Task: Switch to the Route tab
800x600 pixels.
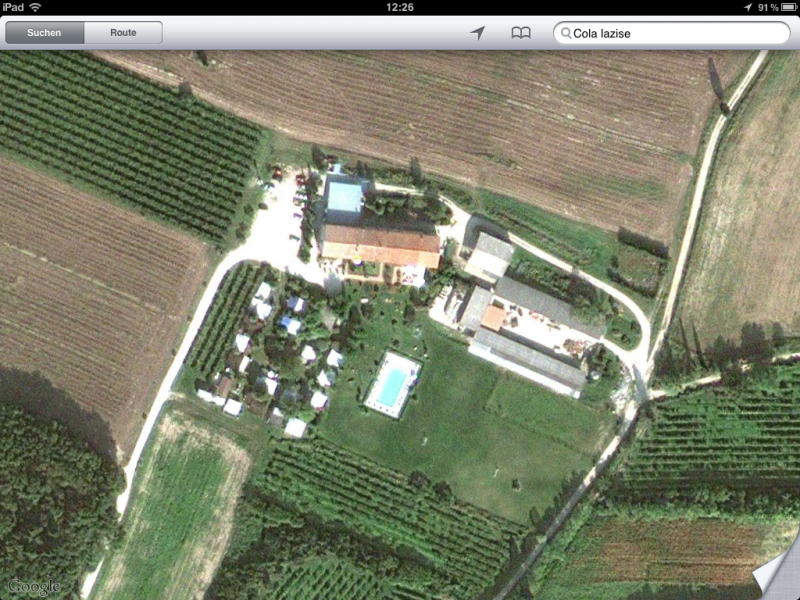Action: pyautogui.click(x=123, y=33)
